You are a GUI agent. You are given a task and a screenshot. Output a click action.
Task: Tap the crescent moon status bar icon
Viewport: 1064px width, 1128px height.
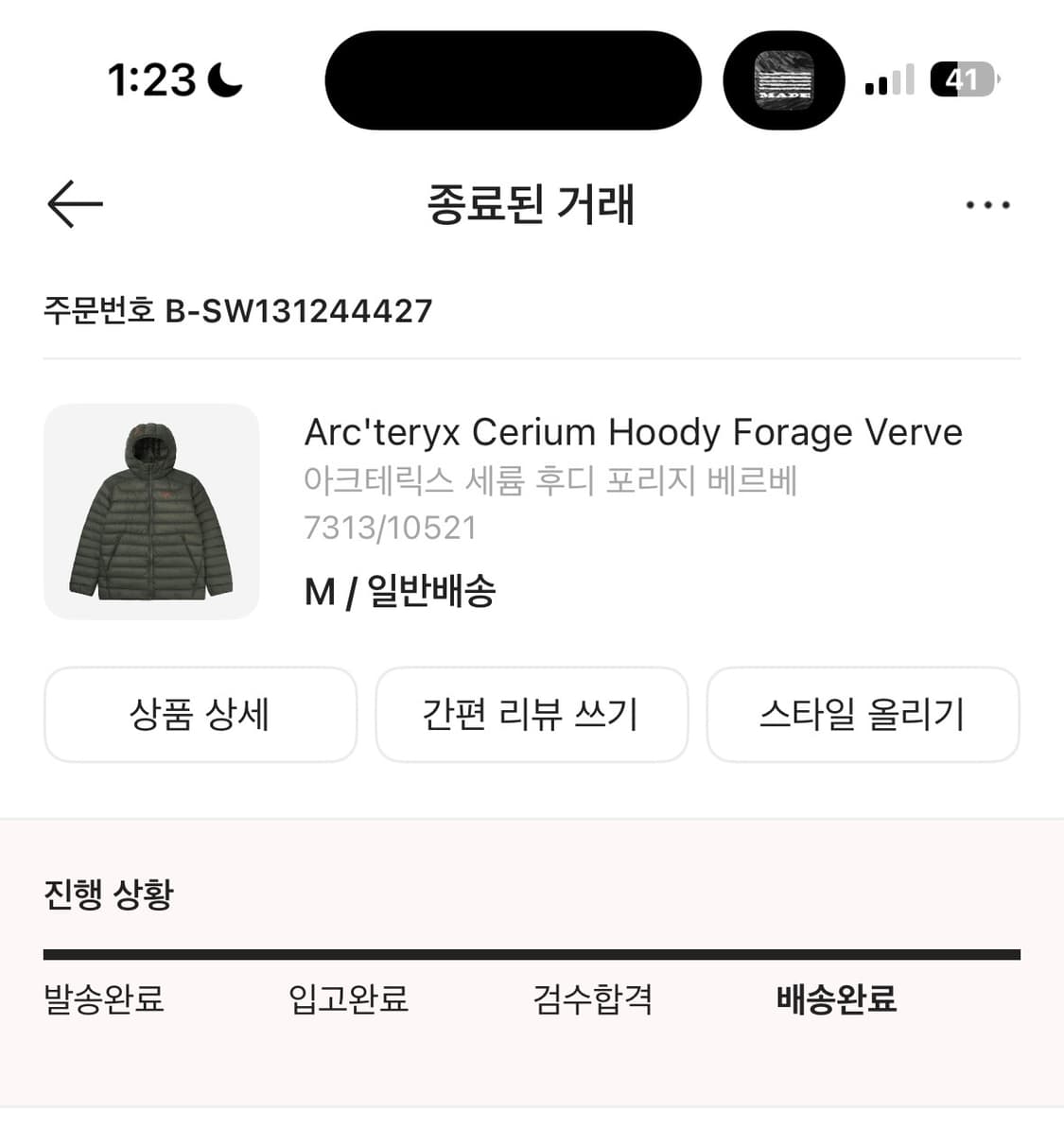227,80
